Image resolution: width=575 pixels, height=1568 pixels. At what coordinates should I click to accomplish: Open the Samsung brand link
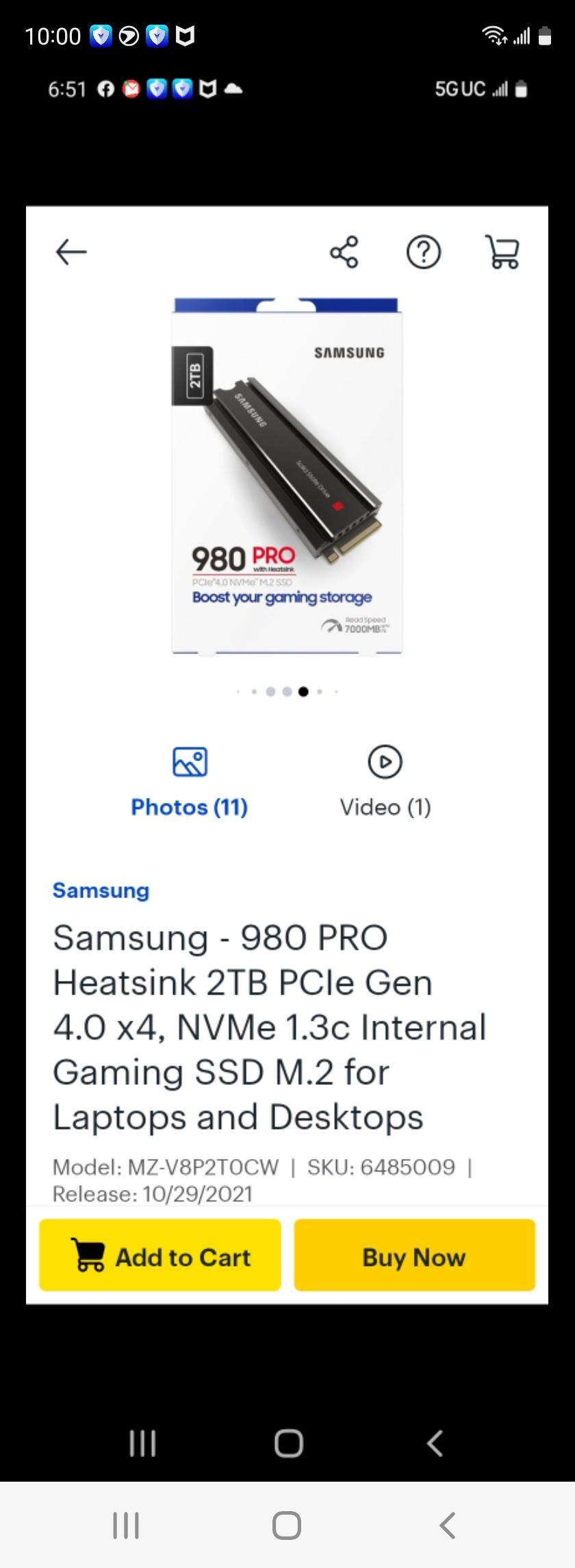[x=100, y=891]
